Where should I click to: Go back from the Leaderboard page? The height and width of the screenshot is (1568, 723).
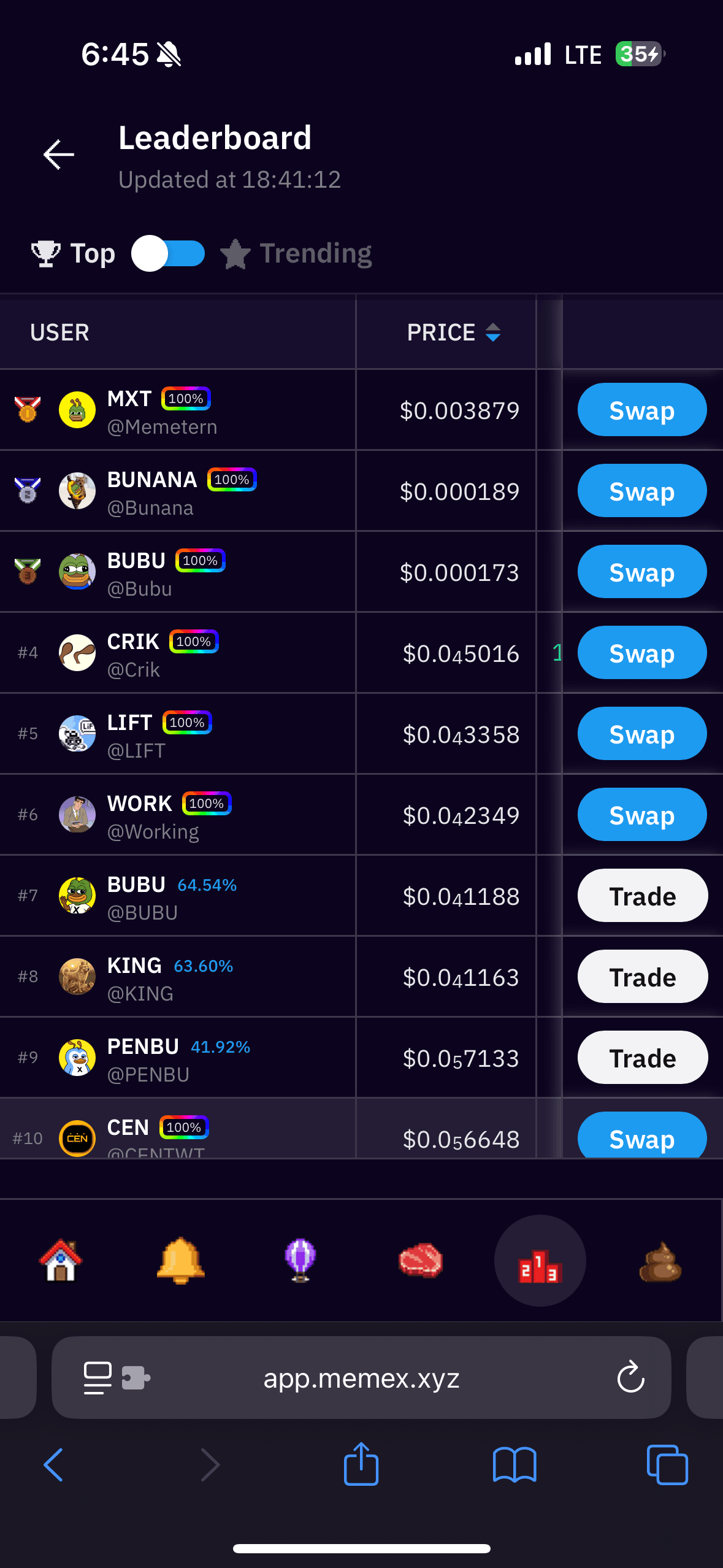tap(59, 154)
